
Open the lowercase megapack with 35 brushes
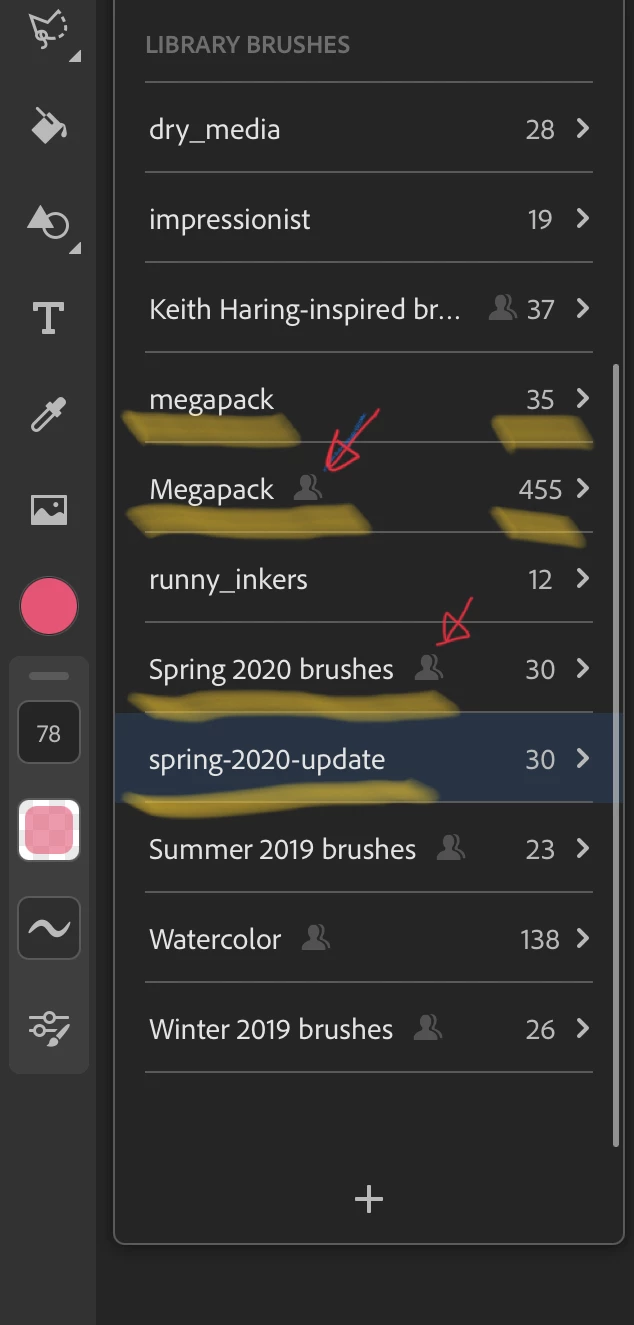pyautogui.click(x=368, y=399)
